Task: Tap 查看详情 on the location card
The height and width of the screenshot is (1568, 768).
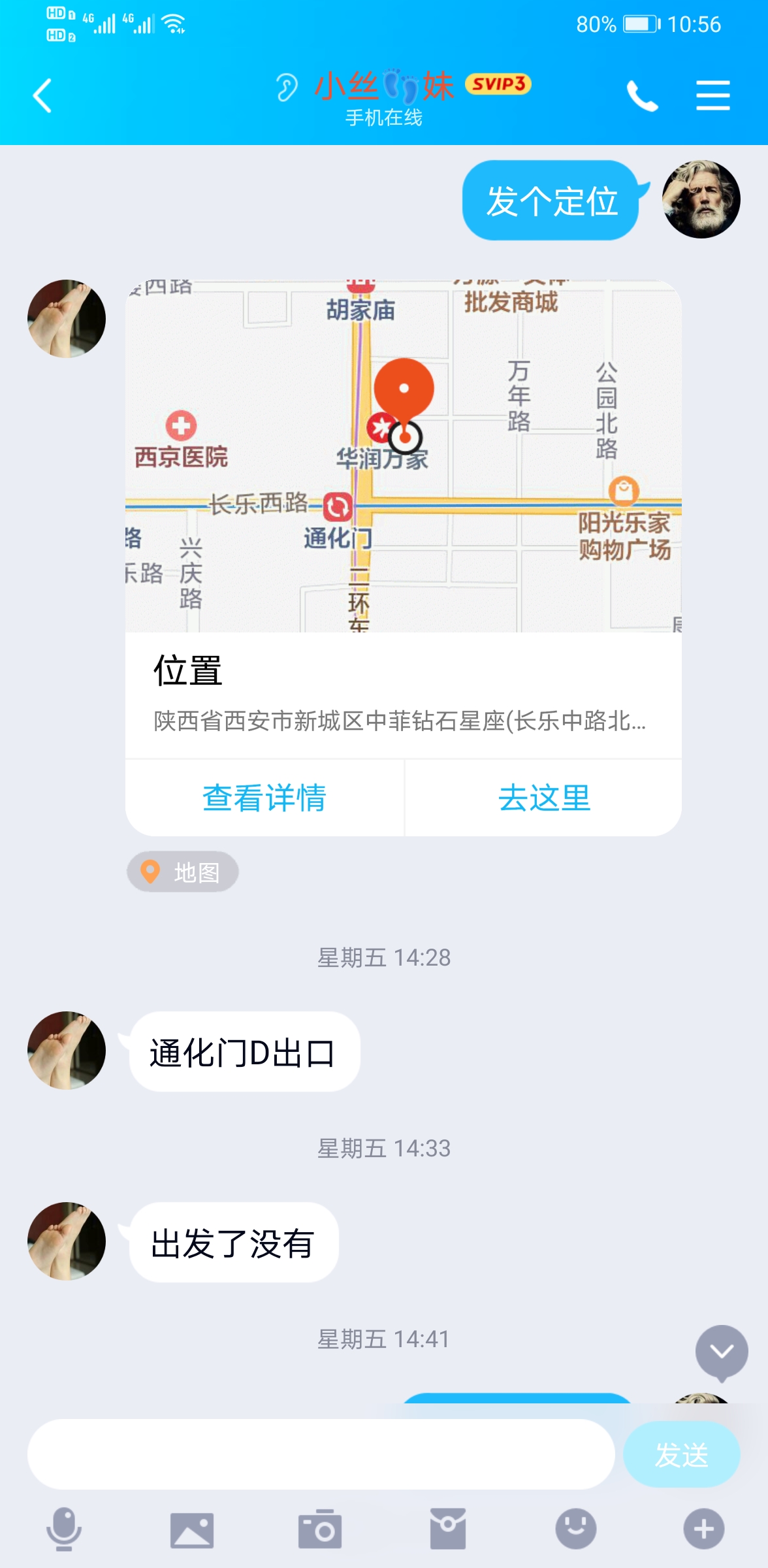Action: [x=264, y=798]
